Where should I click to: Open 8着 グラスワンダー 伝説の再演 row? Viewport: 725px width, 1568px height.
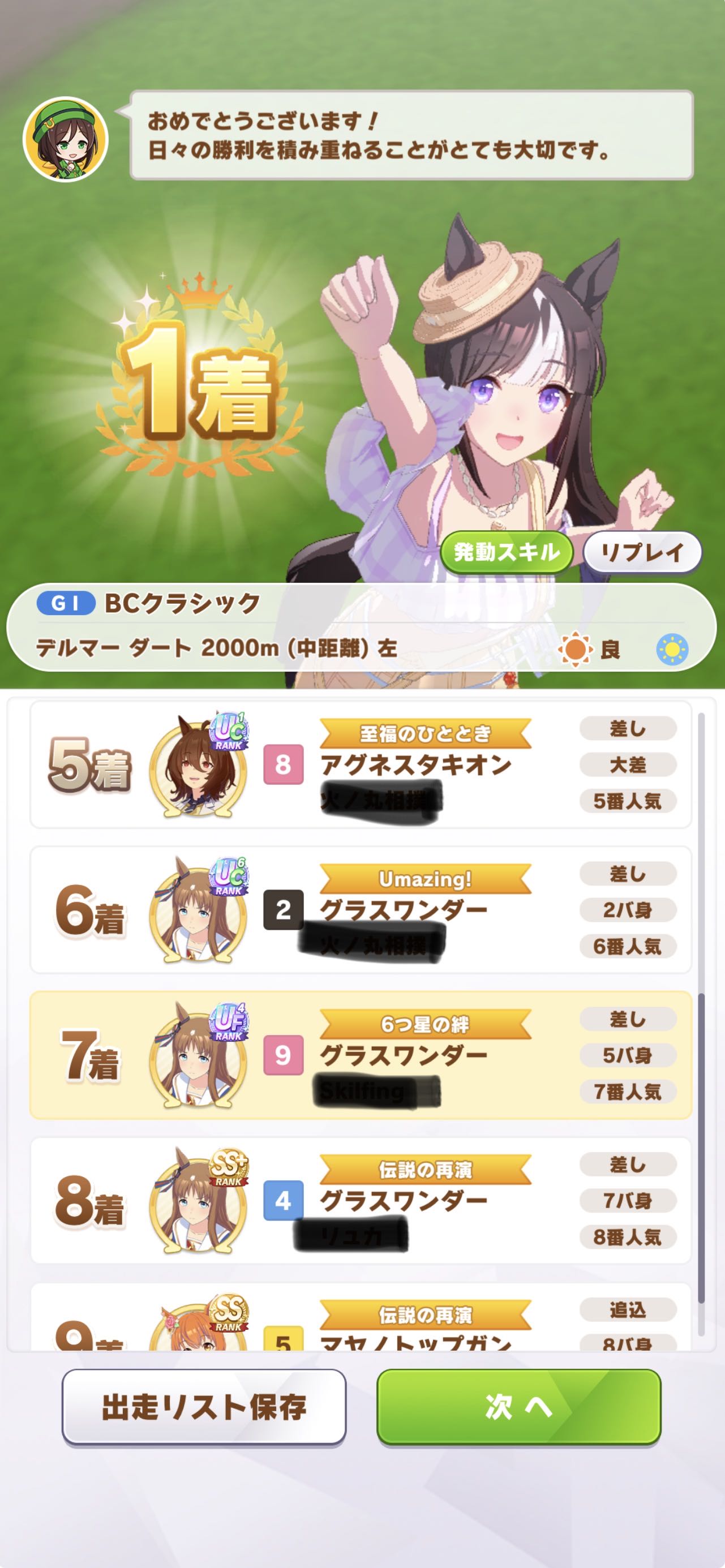click(361, 1201)
